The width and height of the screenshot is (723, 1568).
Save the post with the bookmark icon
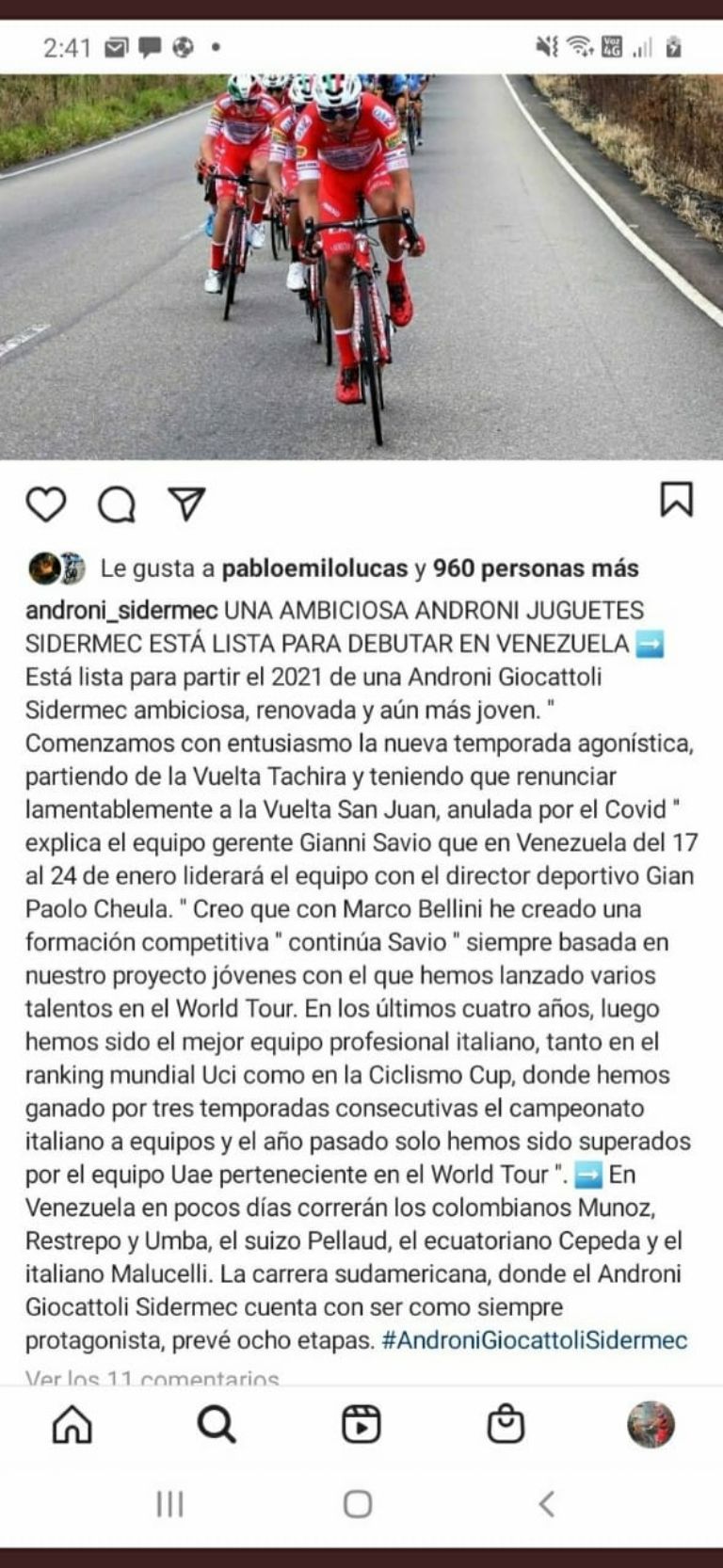click(676, 500)
